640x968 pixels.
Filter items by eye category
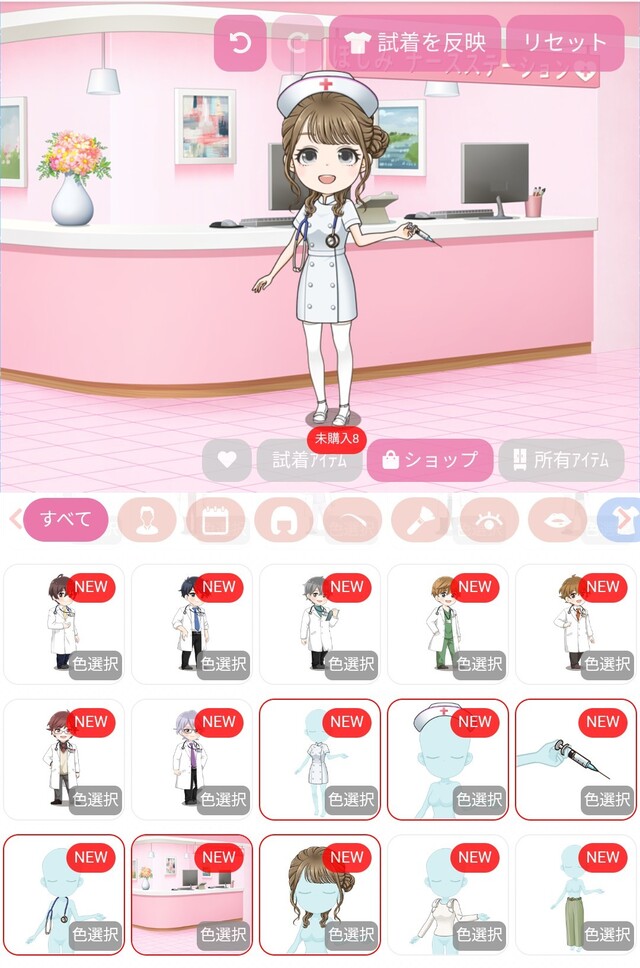pyautogui.click(x=489, y=519)
